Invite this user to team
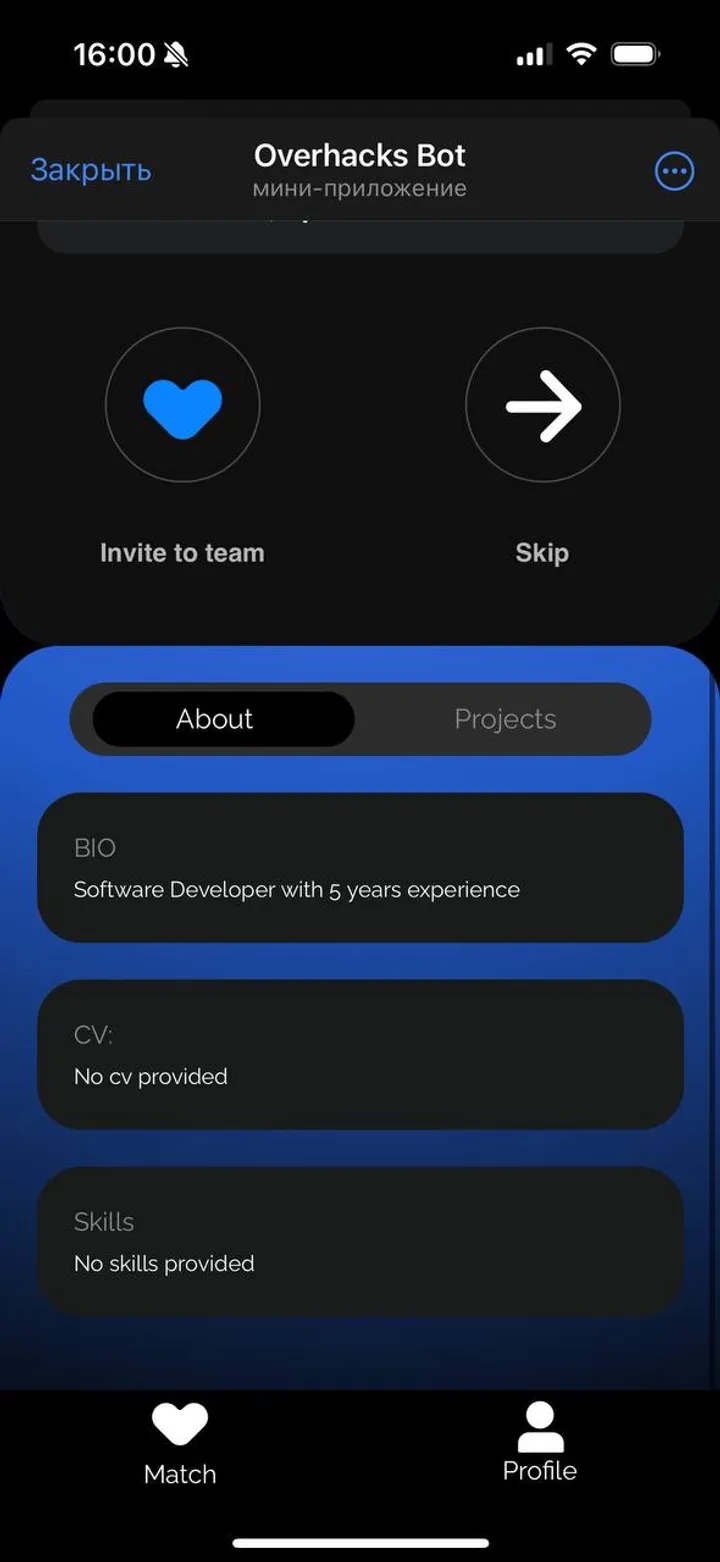 tap(183, 406)
